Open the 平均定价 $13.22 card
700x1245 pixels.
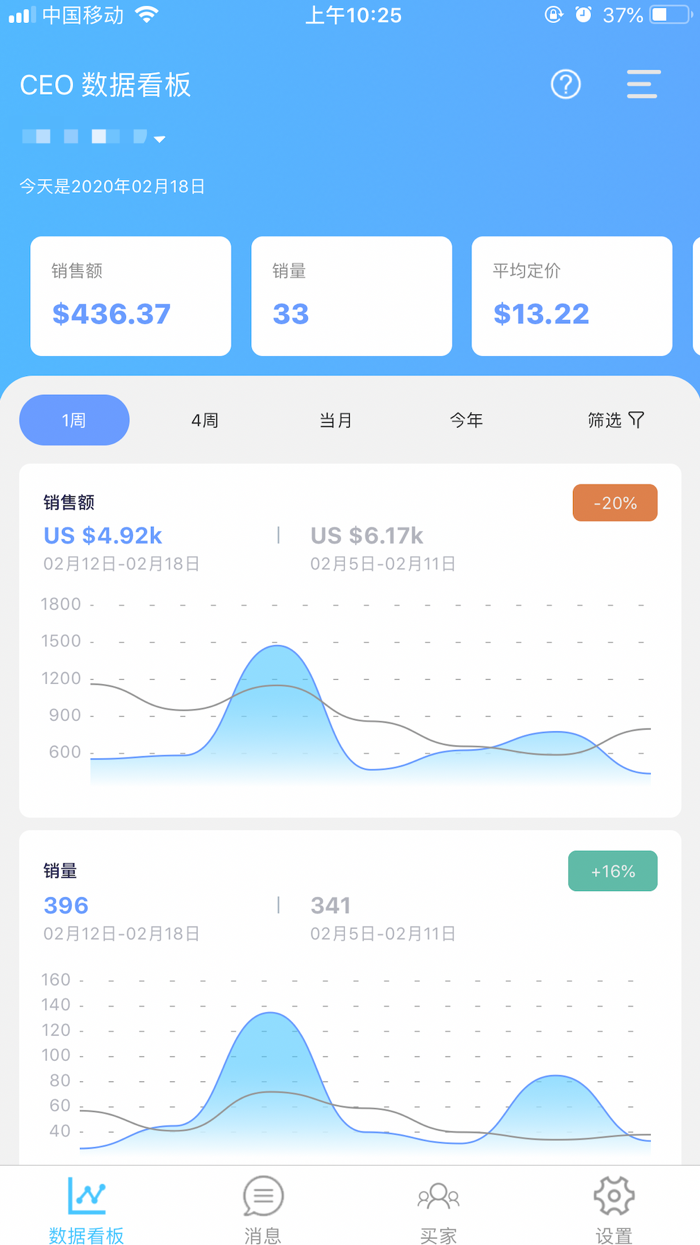click(571, 296)
